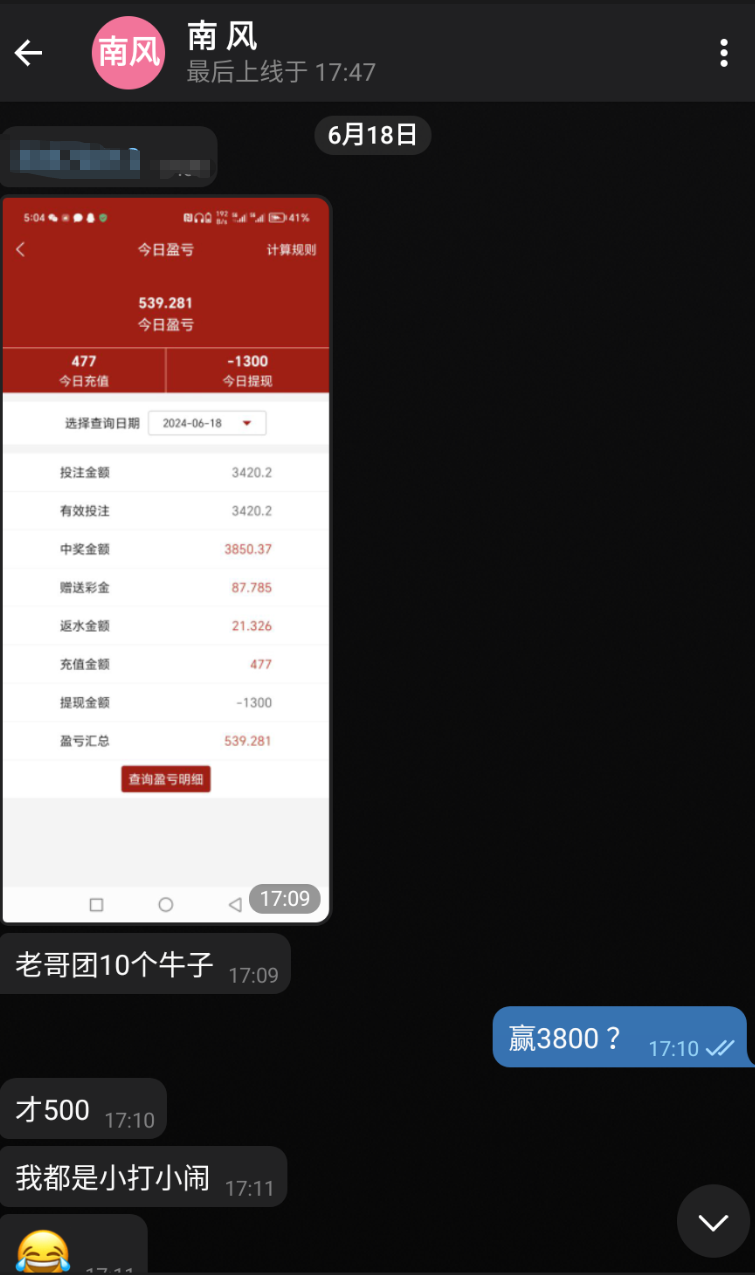Image resolution: width=755 pixels, height=1275 pixels.
Task: Go back to the chat list
Action: coord(29,53)
